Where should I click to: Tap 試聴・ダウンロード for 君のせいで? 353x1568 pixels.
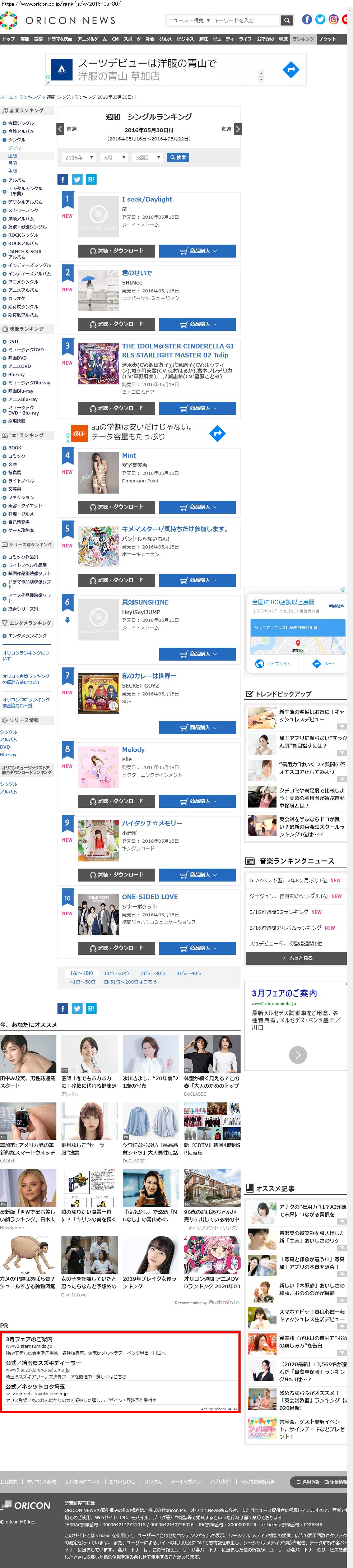(116, 324)
